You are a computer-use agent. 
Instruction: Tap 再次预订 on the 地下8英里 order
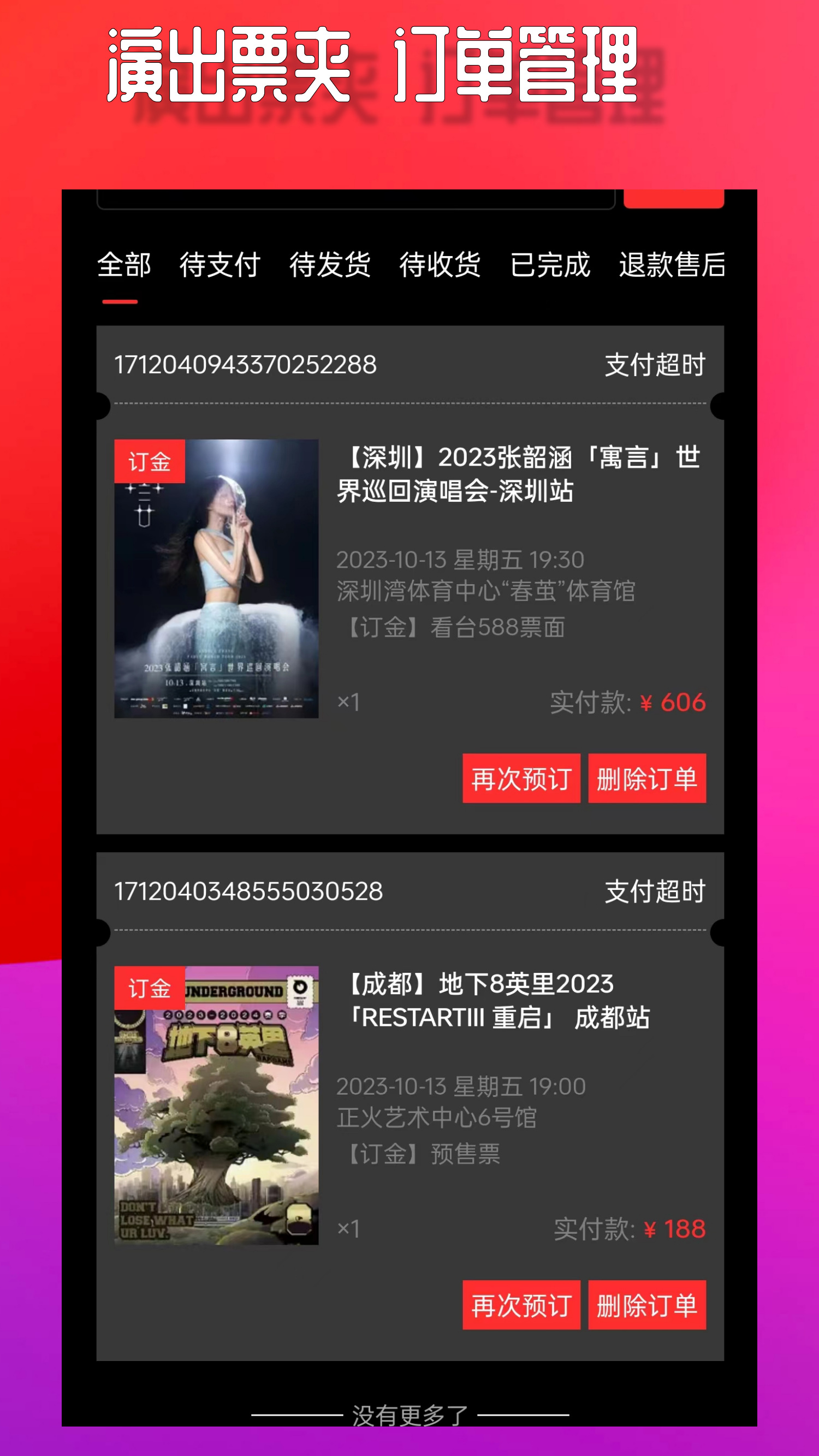tap(520, 1306)
